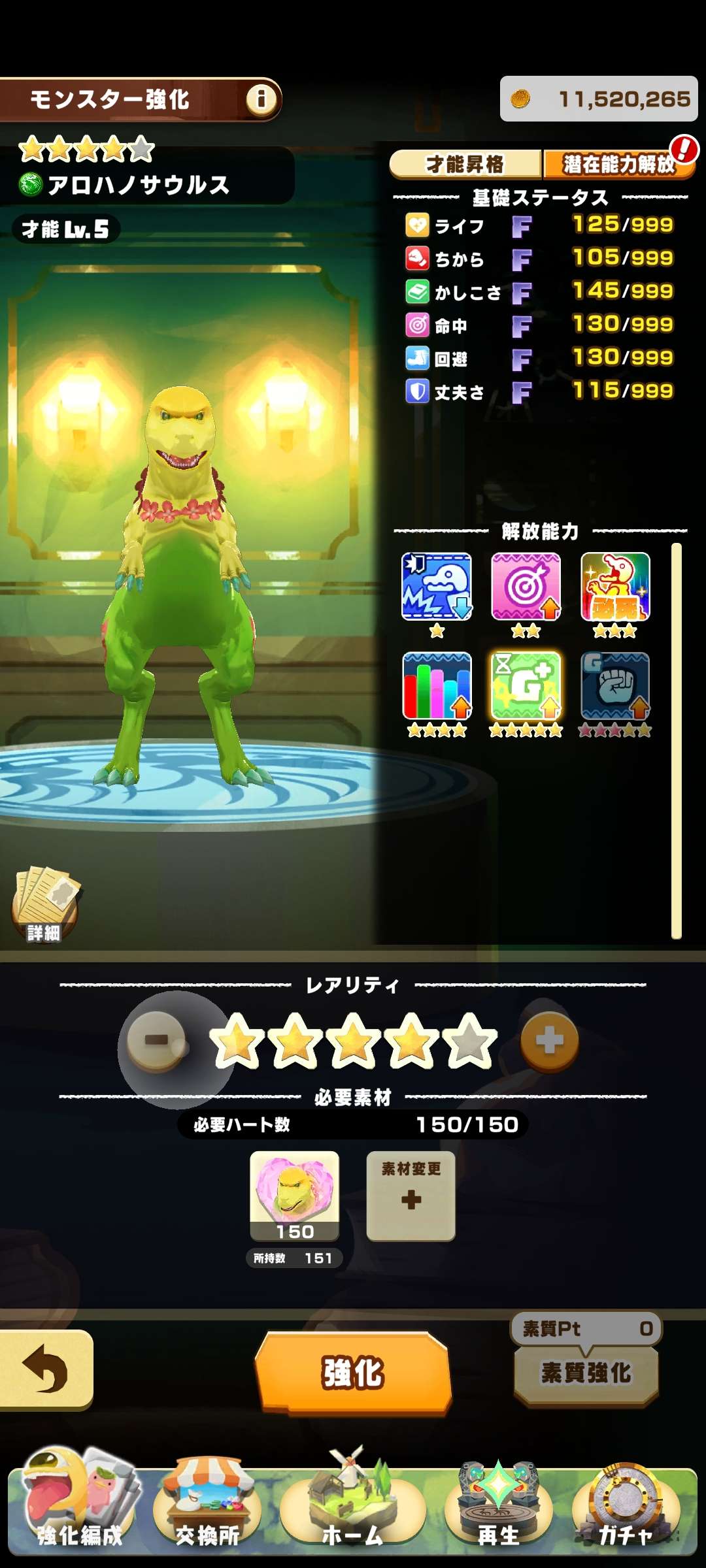Open the 強化編成 menu
The height and width of the screenshot is (1568, 706).
click(80, 1509)
